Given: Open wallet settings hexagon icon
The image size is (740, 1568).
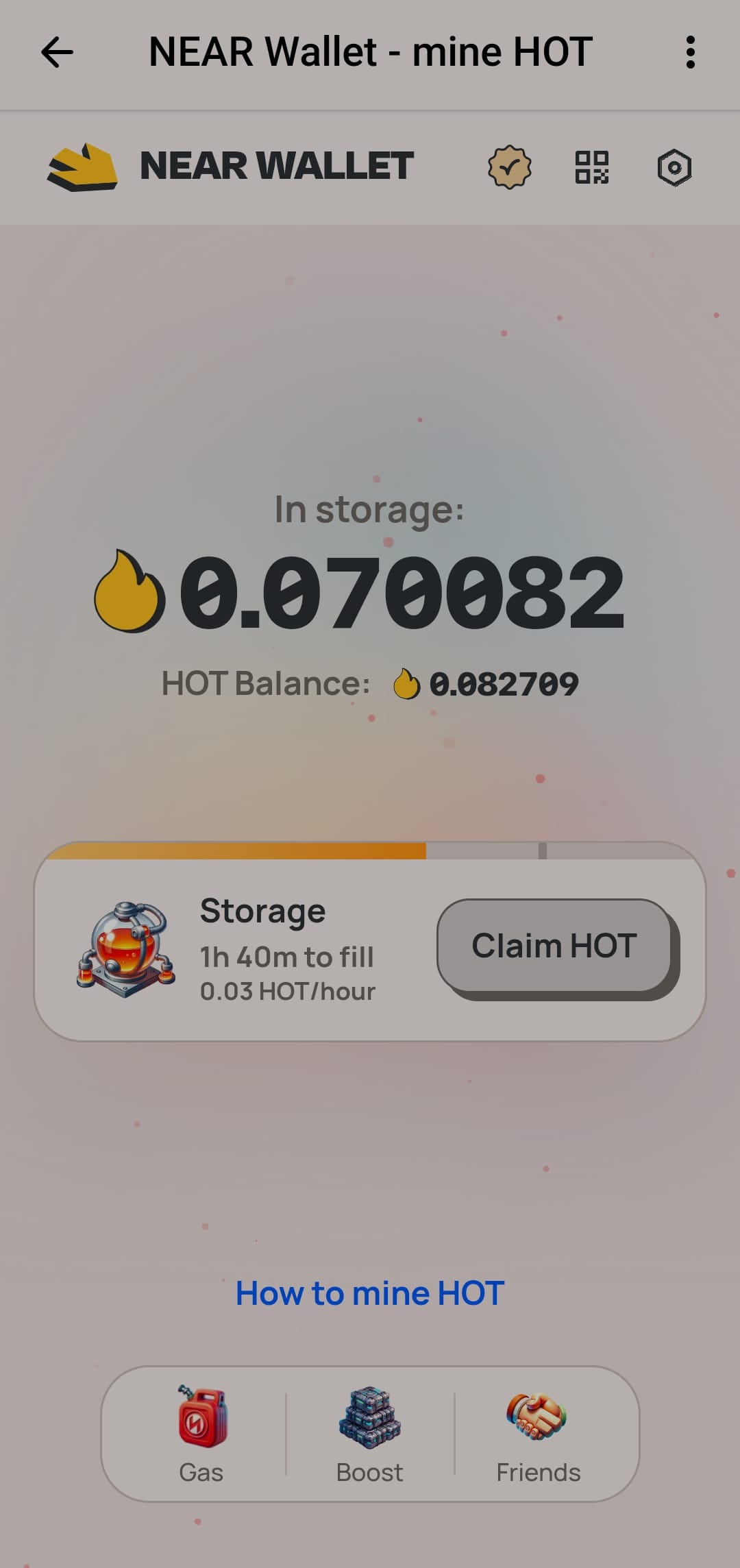Looking at the screenshot, I should click(x=674, y=167).
